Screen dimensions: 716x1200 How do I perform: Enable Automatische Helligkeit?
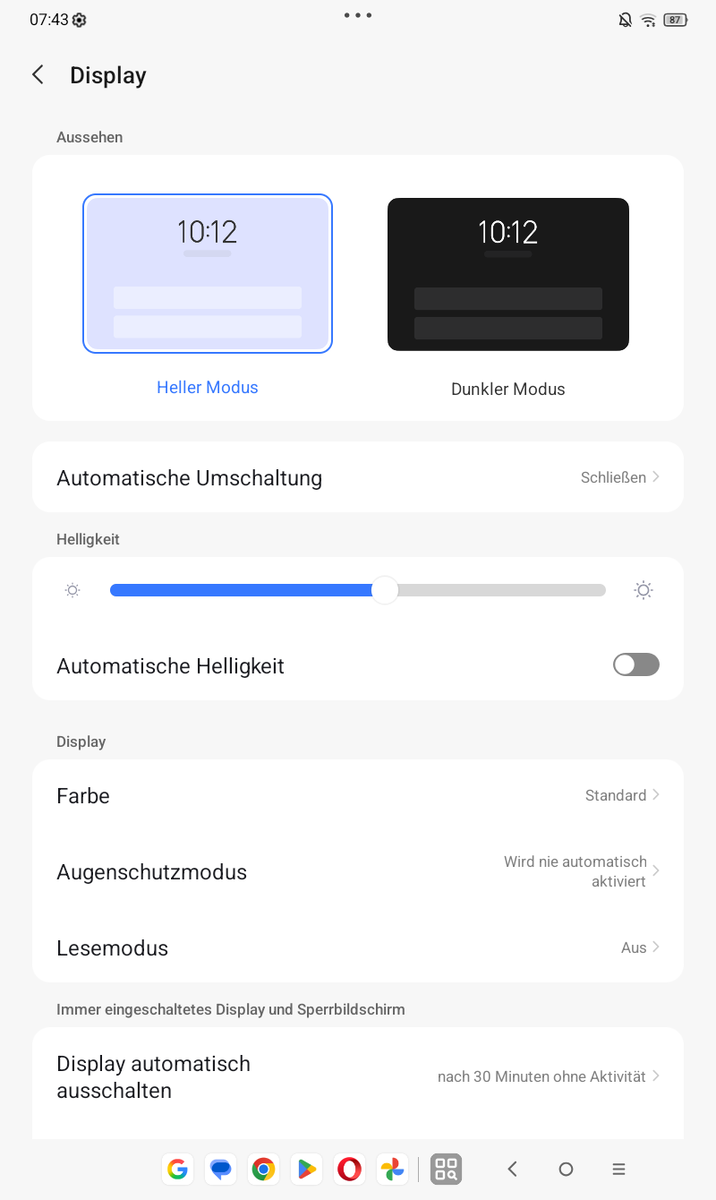click(636, 665)
